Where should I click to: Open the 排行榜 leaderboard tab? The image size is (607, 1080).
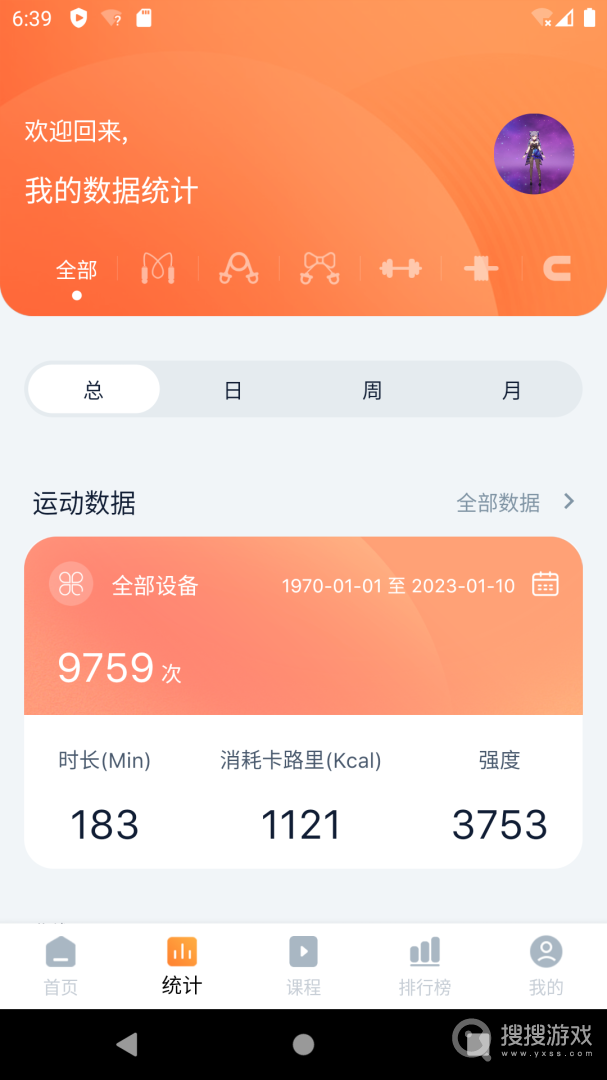click(424, 966)
